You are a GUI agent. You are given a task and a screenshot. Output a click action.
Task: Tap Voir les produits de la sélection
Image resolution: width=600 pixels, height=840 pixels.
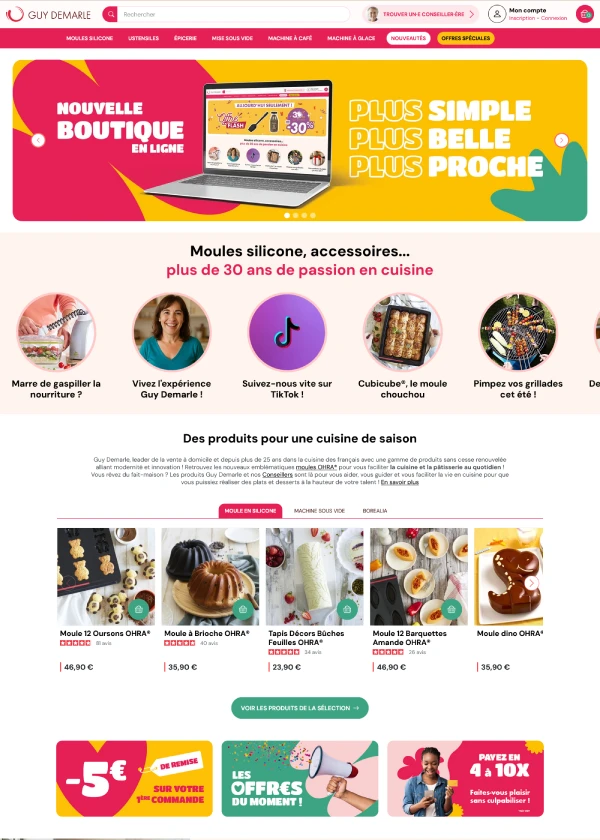coord(300,708)
